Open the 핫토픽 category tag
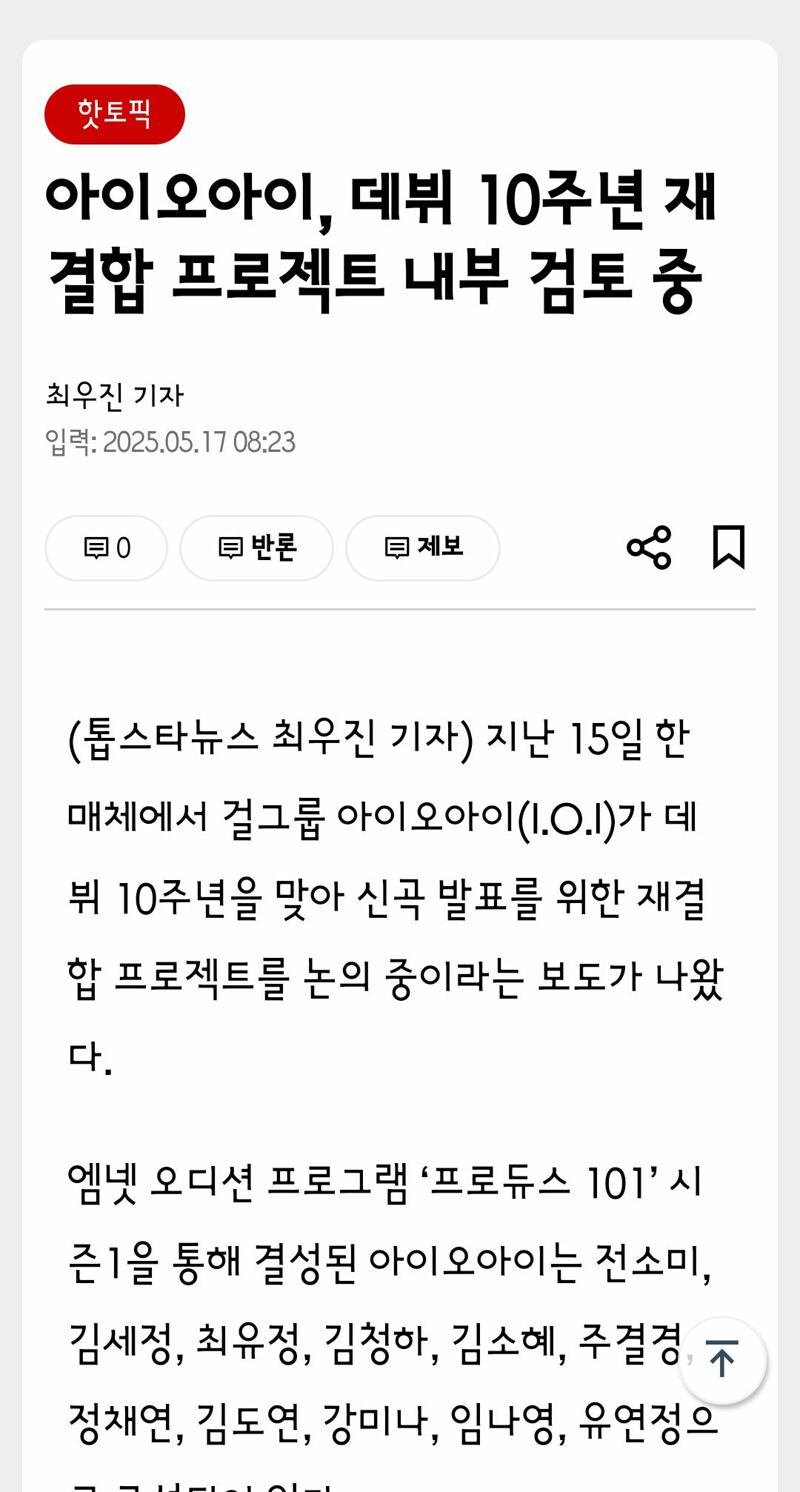Viewport: 800px width, 1492px height. tap(115, 114)
